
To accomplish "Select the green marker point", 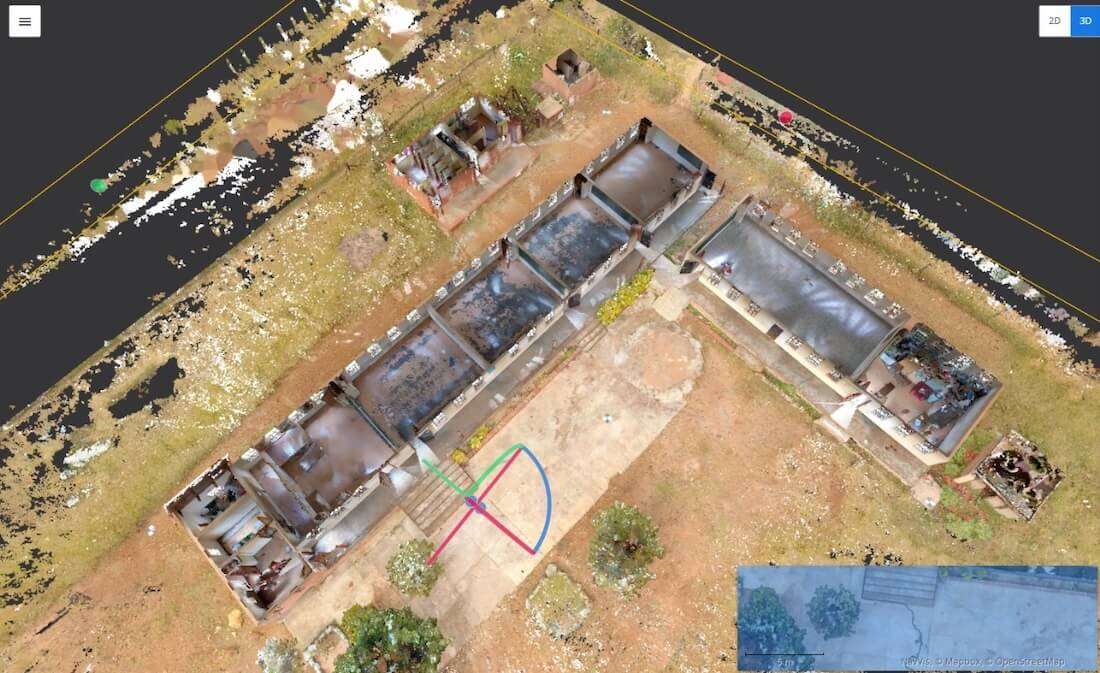I will pos(98,185).
